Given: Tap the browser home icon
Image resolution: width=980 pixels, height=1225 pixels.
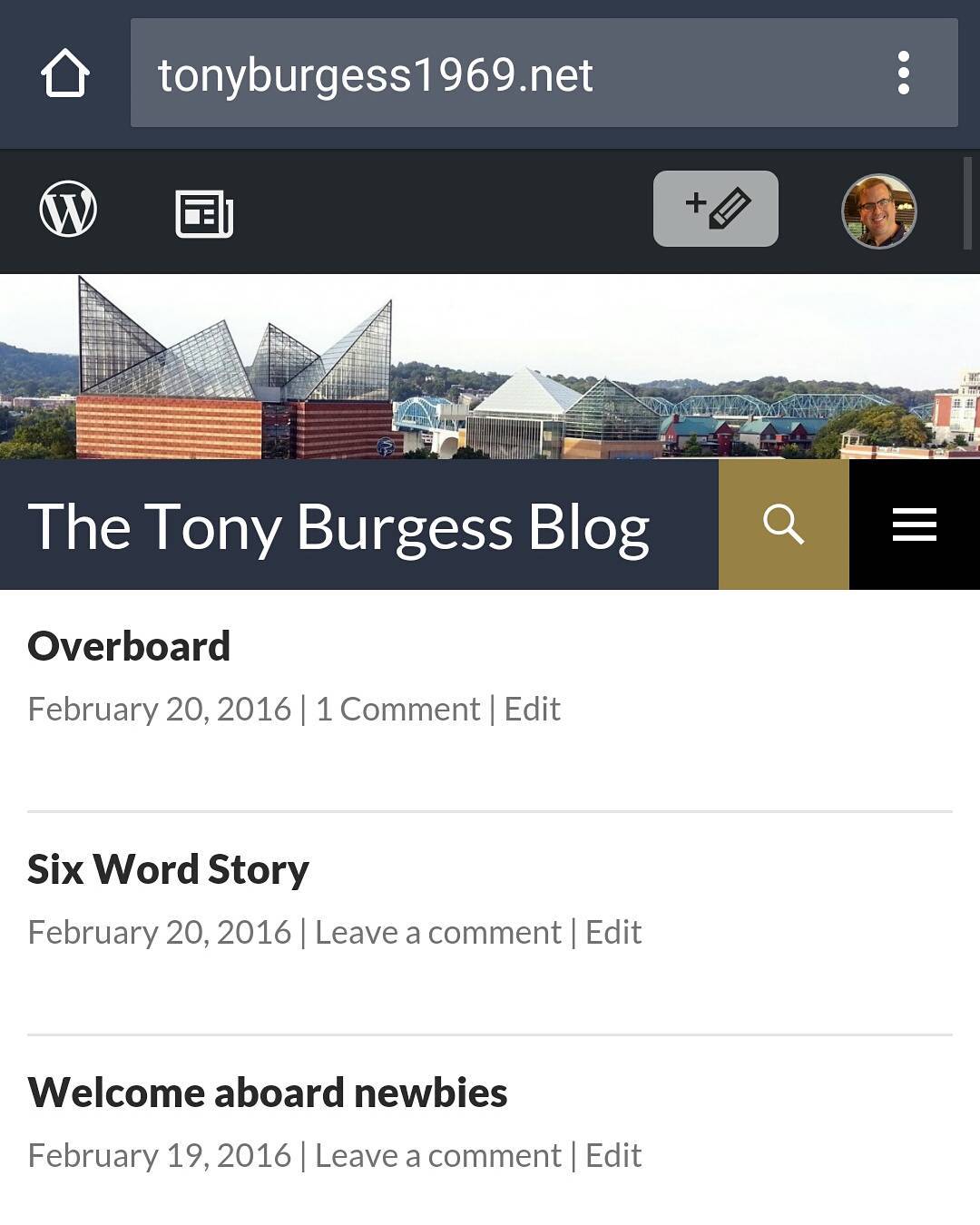Looking at the screenshot, I should (65, 73).
